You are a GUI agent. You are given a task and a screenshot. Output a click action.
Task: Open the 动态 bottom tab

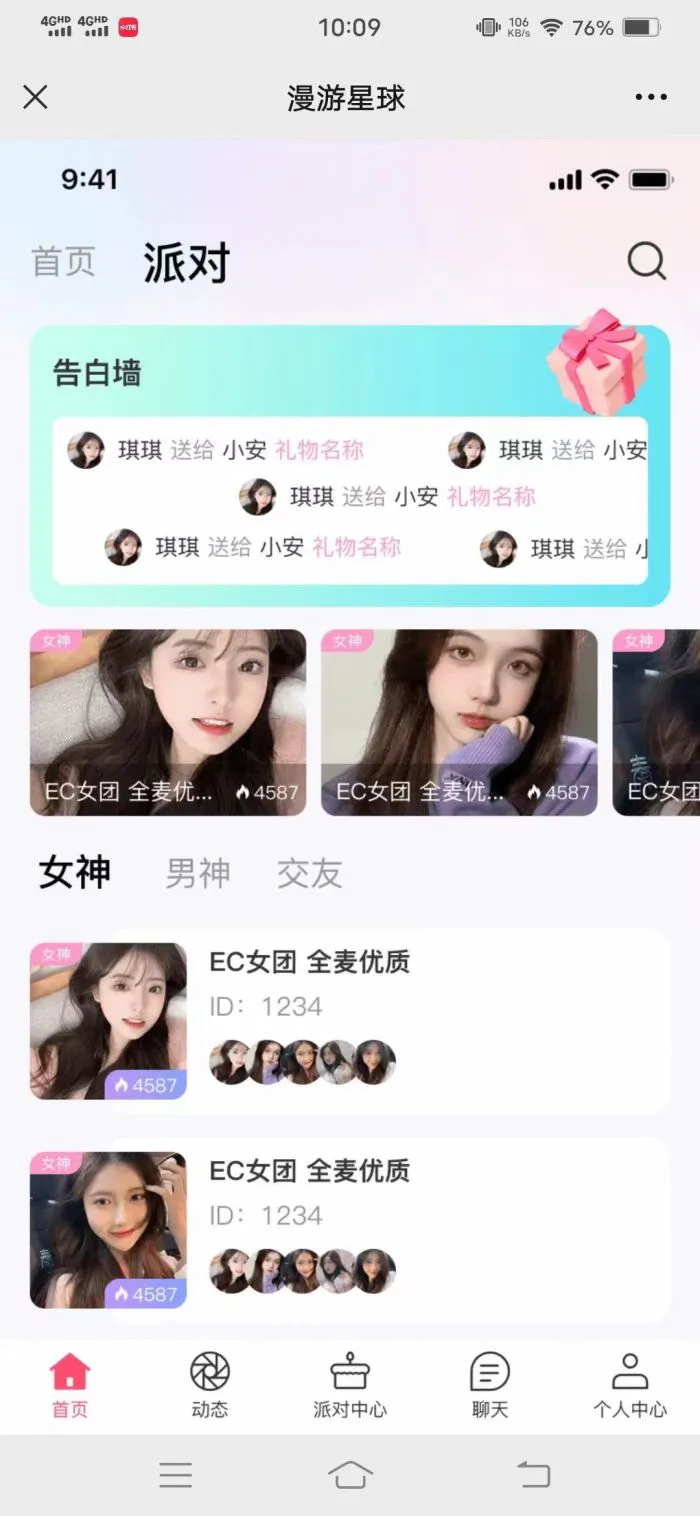(210, 1385)
